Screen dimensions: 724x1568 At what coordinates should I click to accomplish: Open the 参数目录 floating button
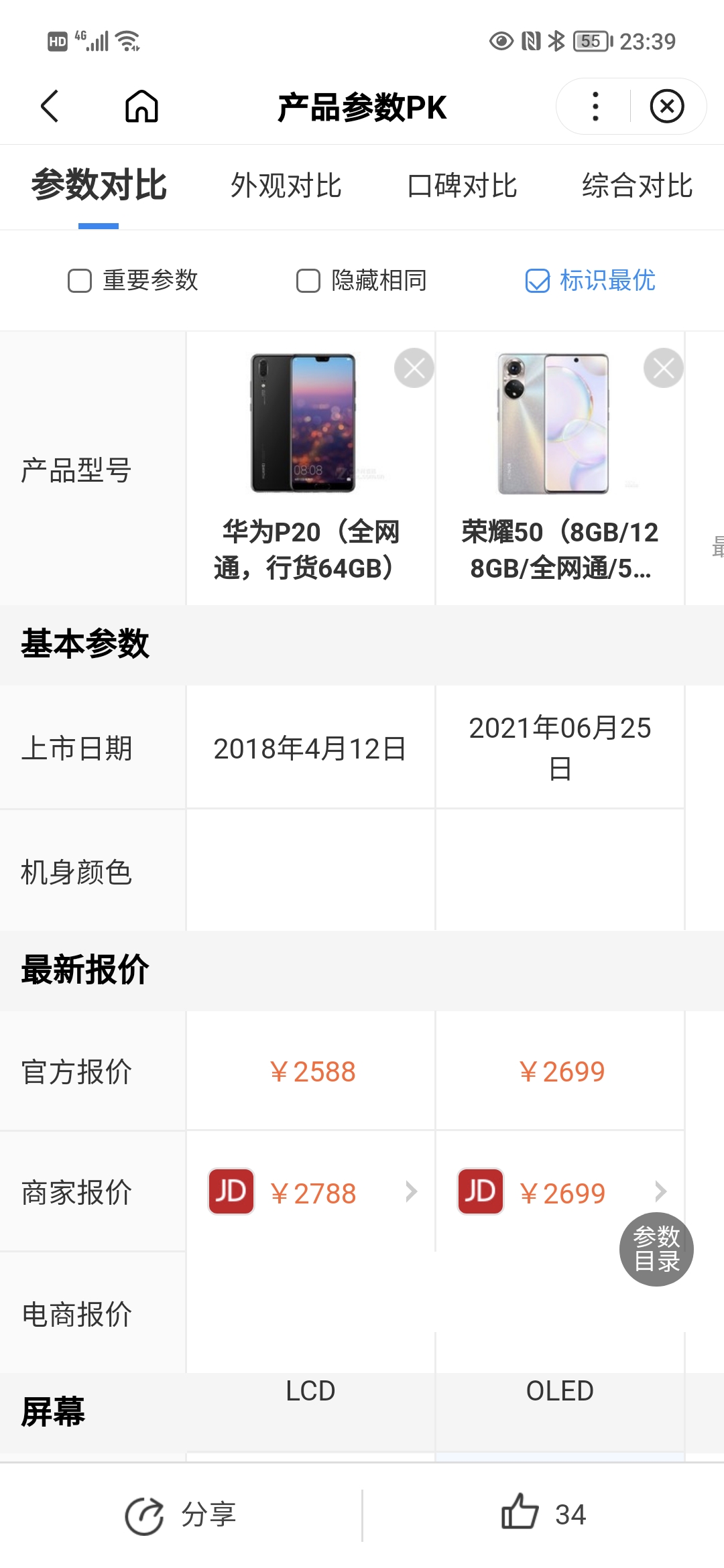[656, 1249]
